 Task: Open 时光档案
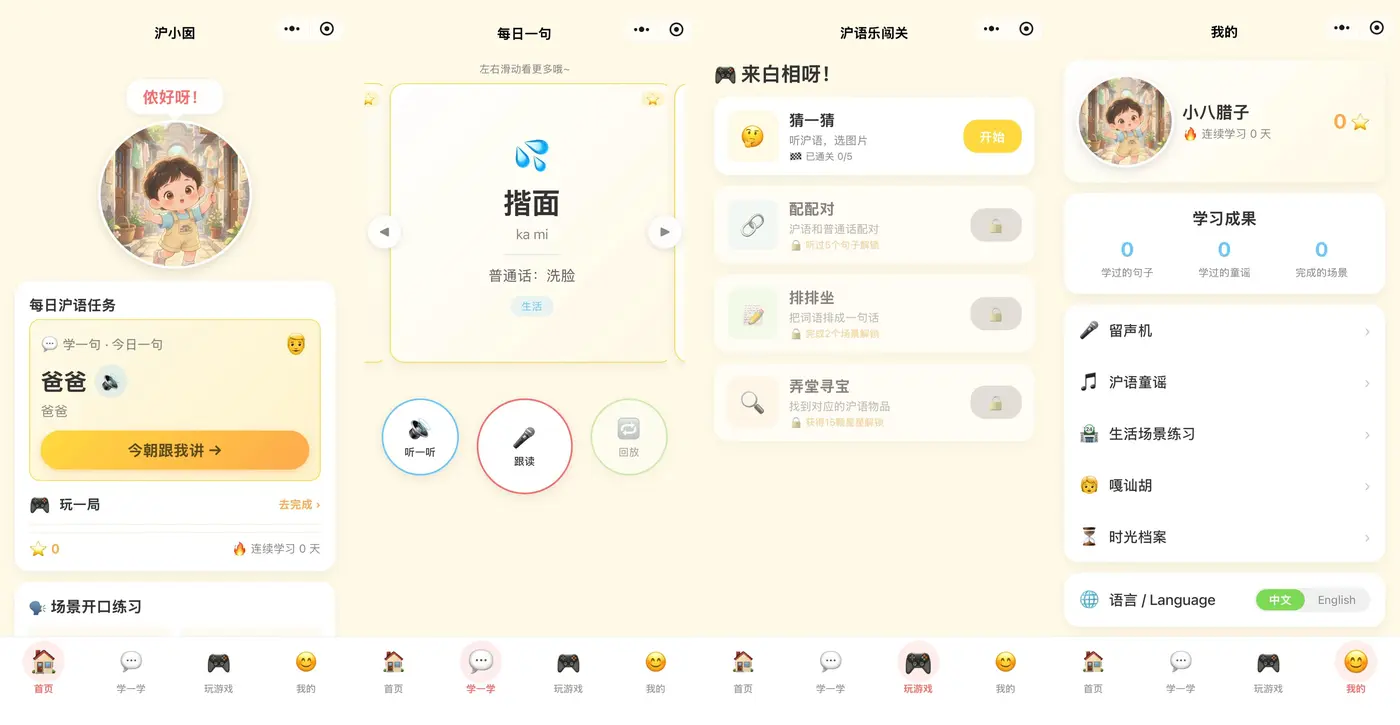(1224, 537)
